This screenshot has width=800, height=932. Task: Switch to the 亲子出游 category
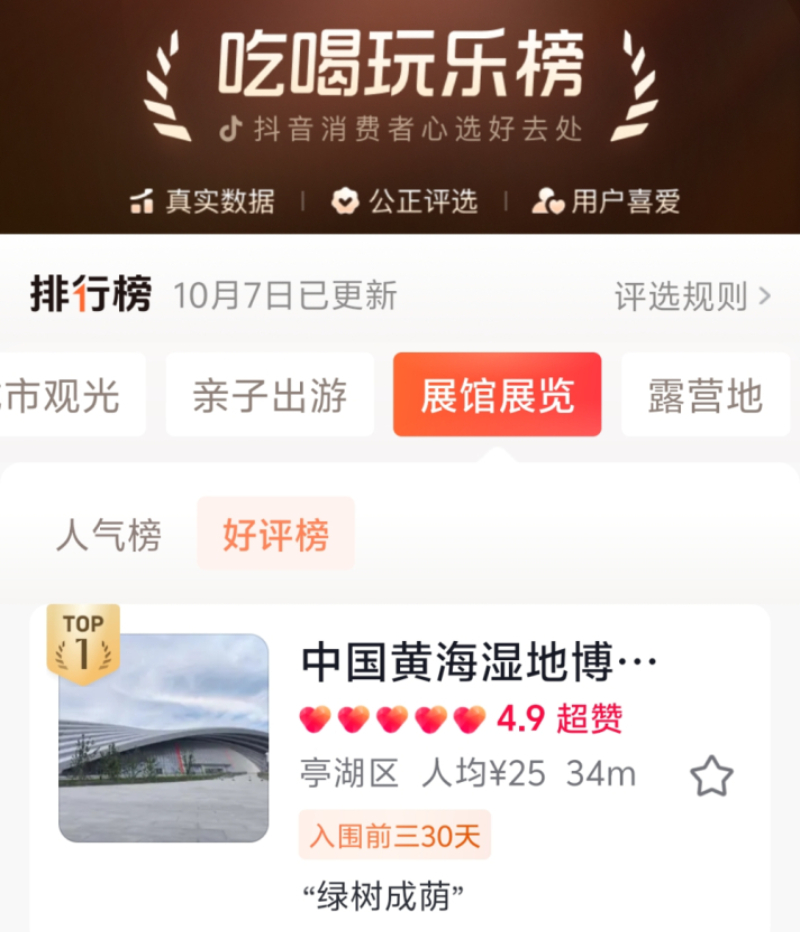[270, 396]
